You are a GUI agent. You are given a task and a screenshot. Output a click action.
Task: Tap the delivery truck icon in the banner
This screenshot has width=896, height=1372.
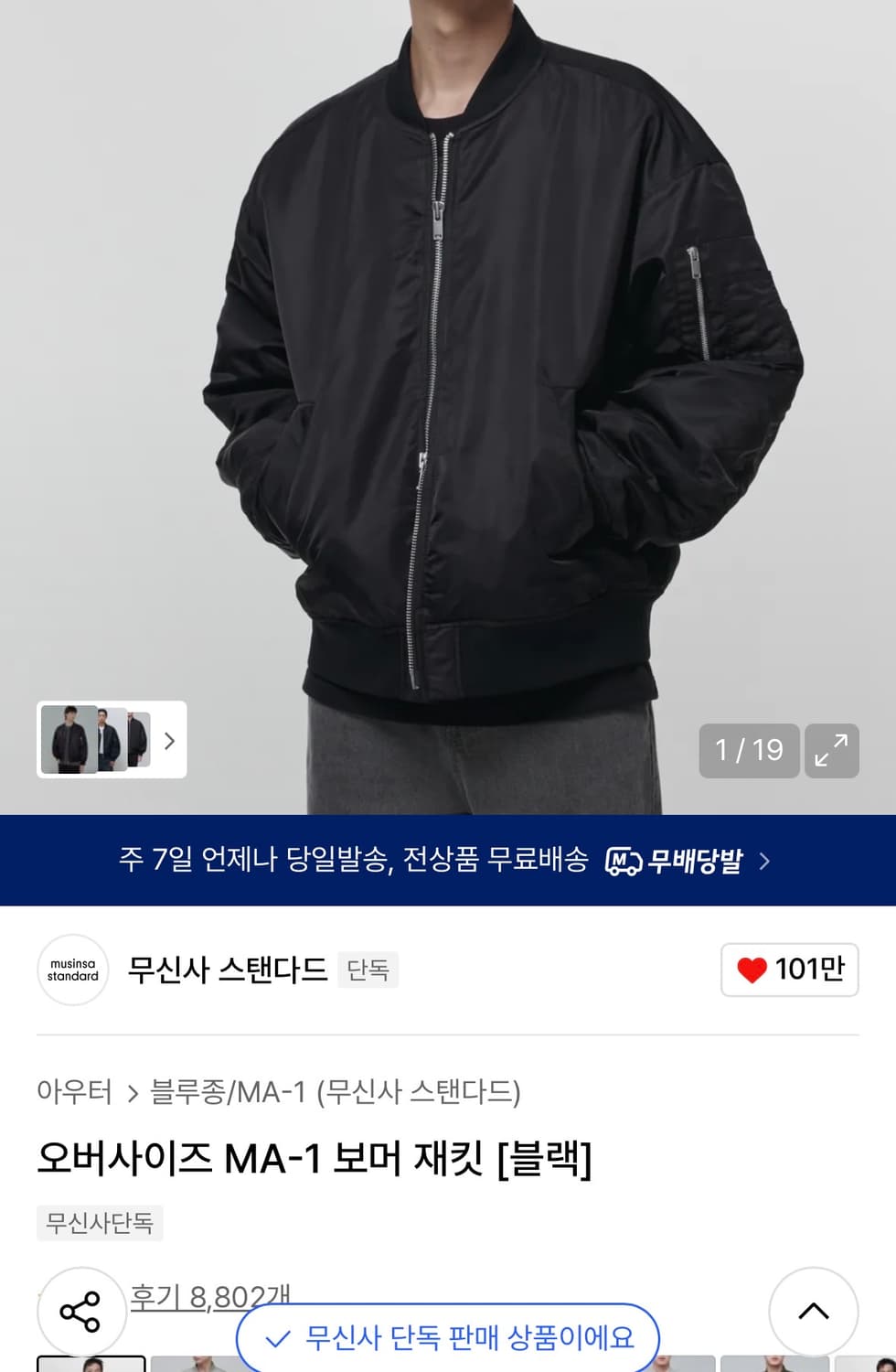(624, 860)
